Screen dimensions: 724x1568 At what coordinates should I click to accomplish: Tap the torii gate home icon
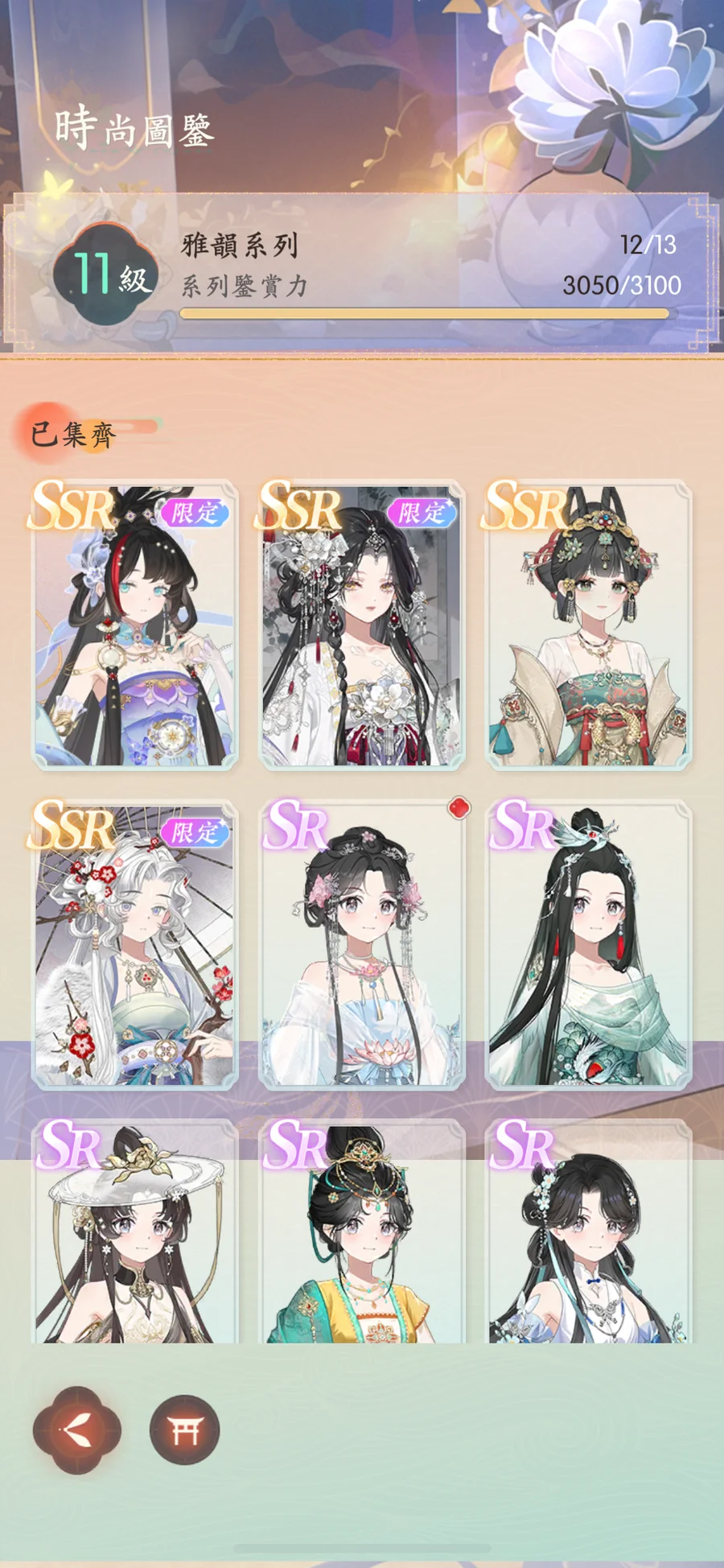click(x=184, y=1430)
